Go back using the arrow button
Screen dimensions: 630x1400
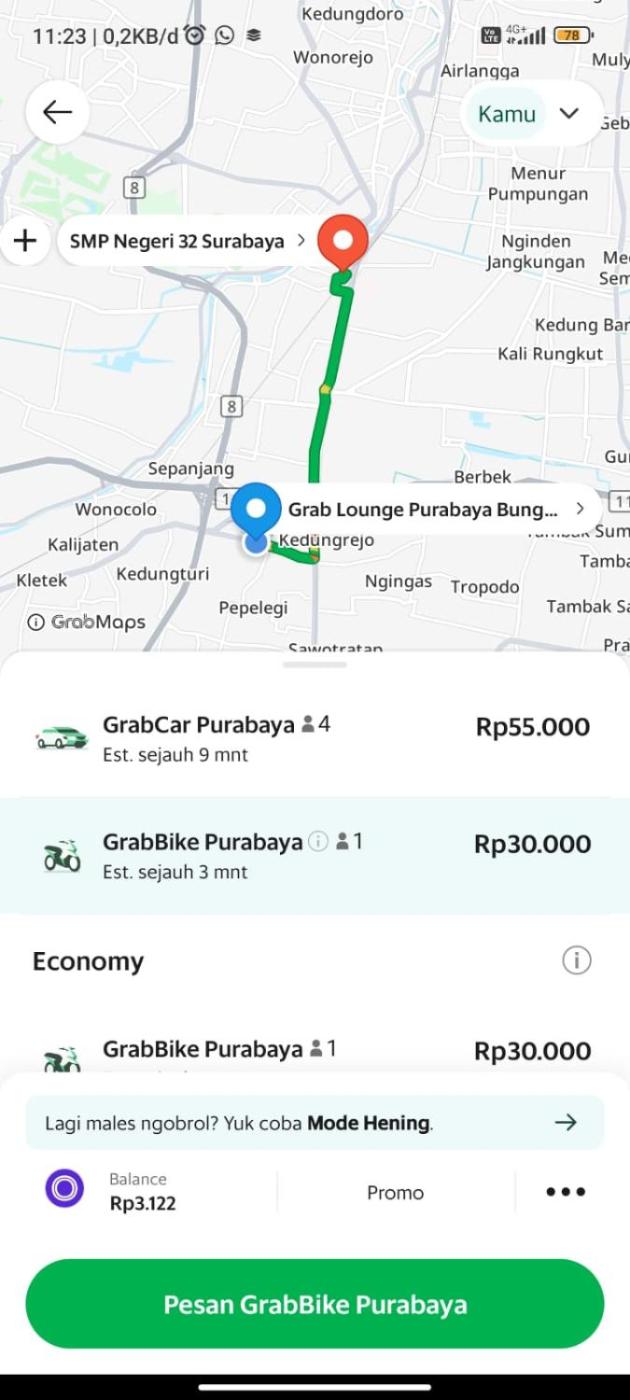point(57,112)
